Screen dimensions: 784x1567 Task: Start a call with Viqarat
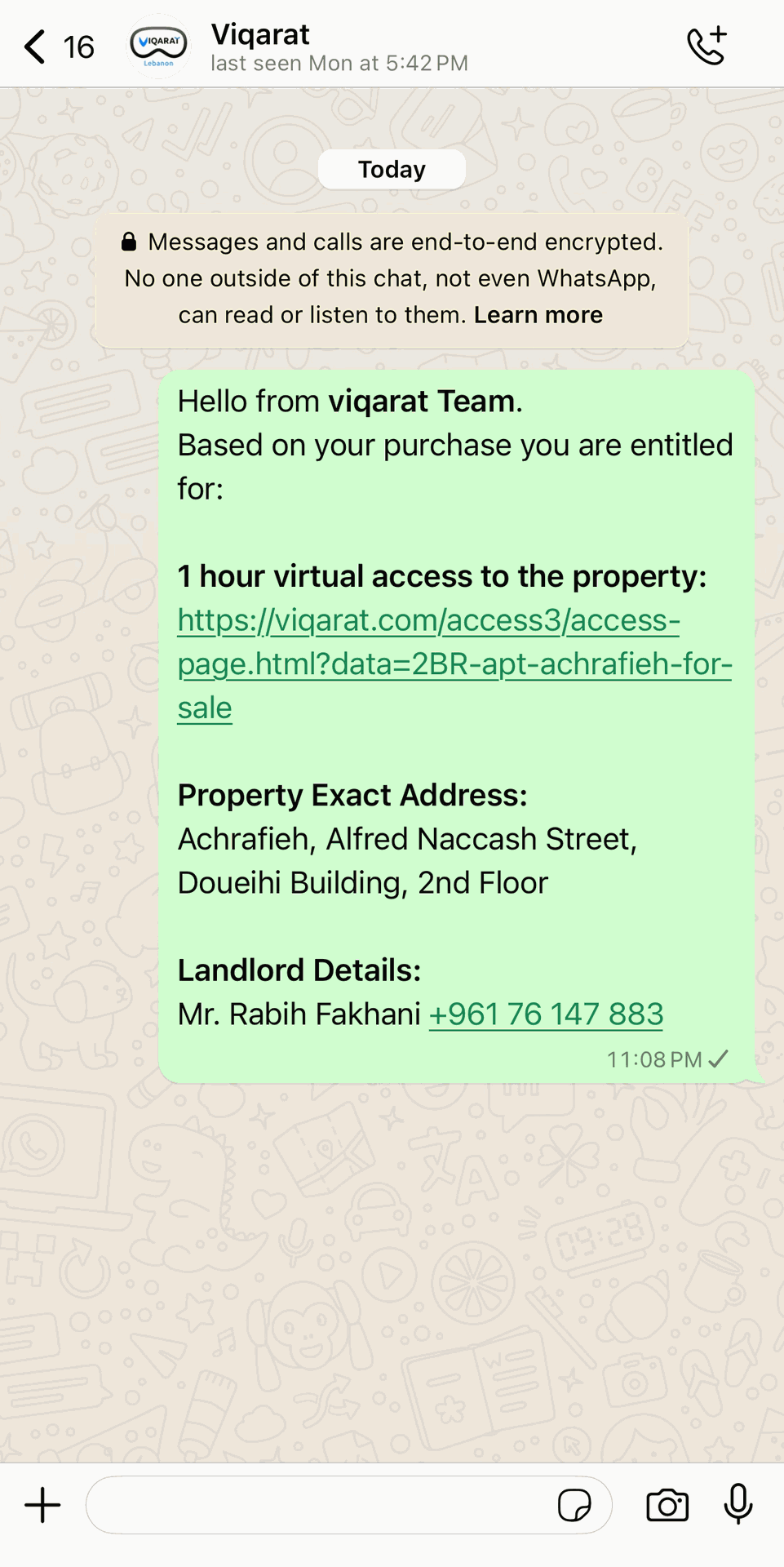pos(706,46)
